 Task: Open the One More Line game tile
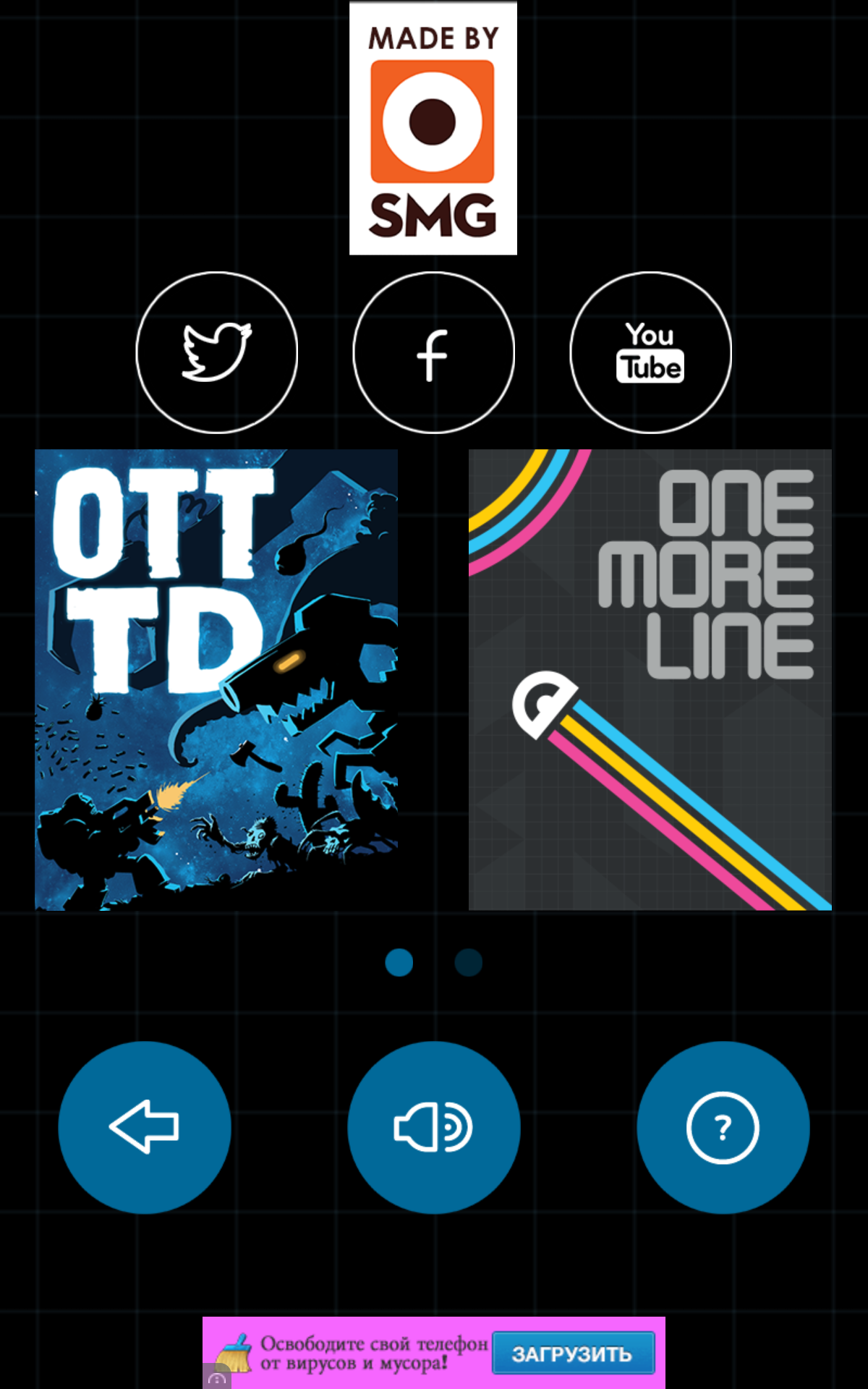[650, 679]
